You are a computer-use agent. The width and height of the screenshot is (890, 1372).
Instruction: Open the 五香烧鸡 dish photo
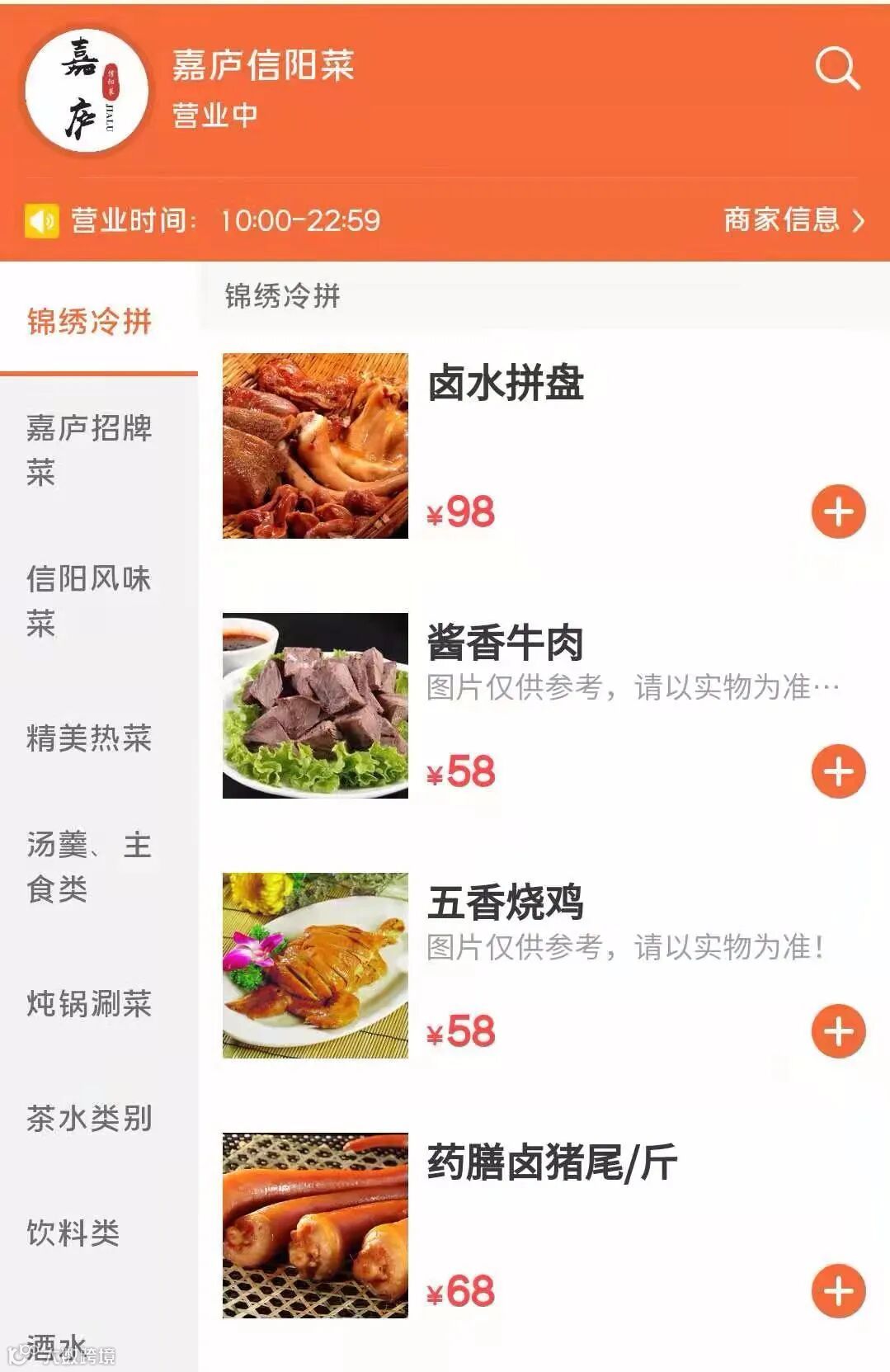(x=315, y=965)
